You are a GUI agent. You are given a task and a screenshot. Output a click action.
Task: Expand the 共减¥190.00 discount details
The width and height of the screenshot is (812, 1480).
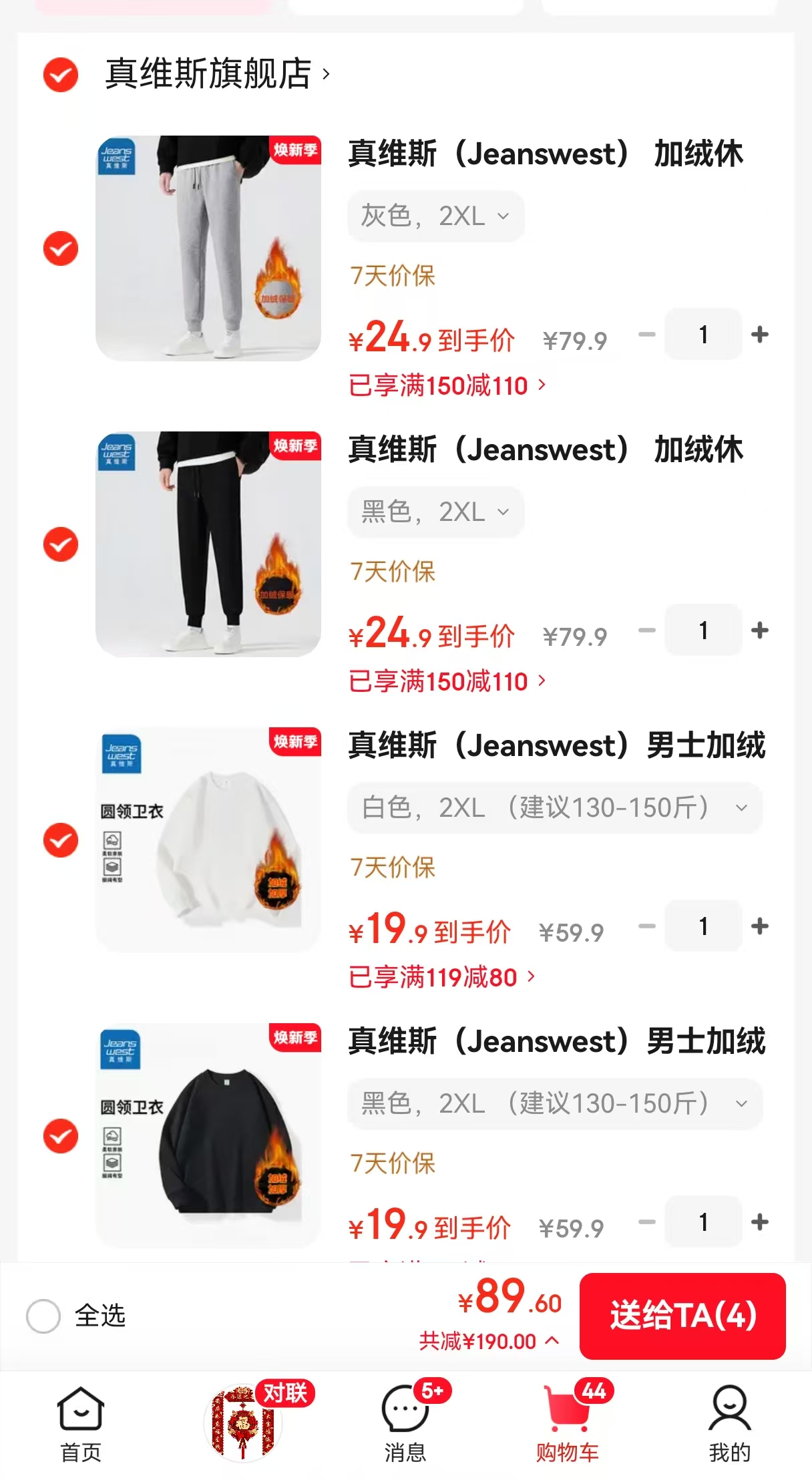489,1341
